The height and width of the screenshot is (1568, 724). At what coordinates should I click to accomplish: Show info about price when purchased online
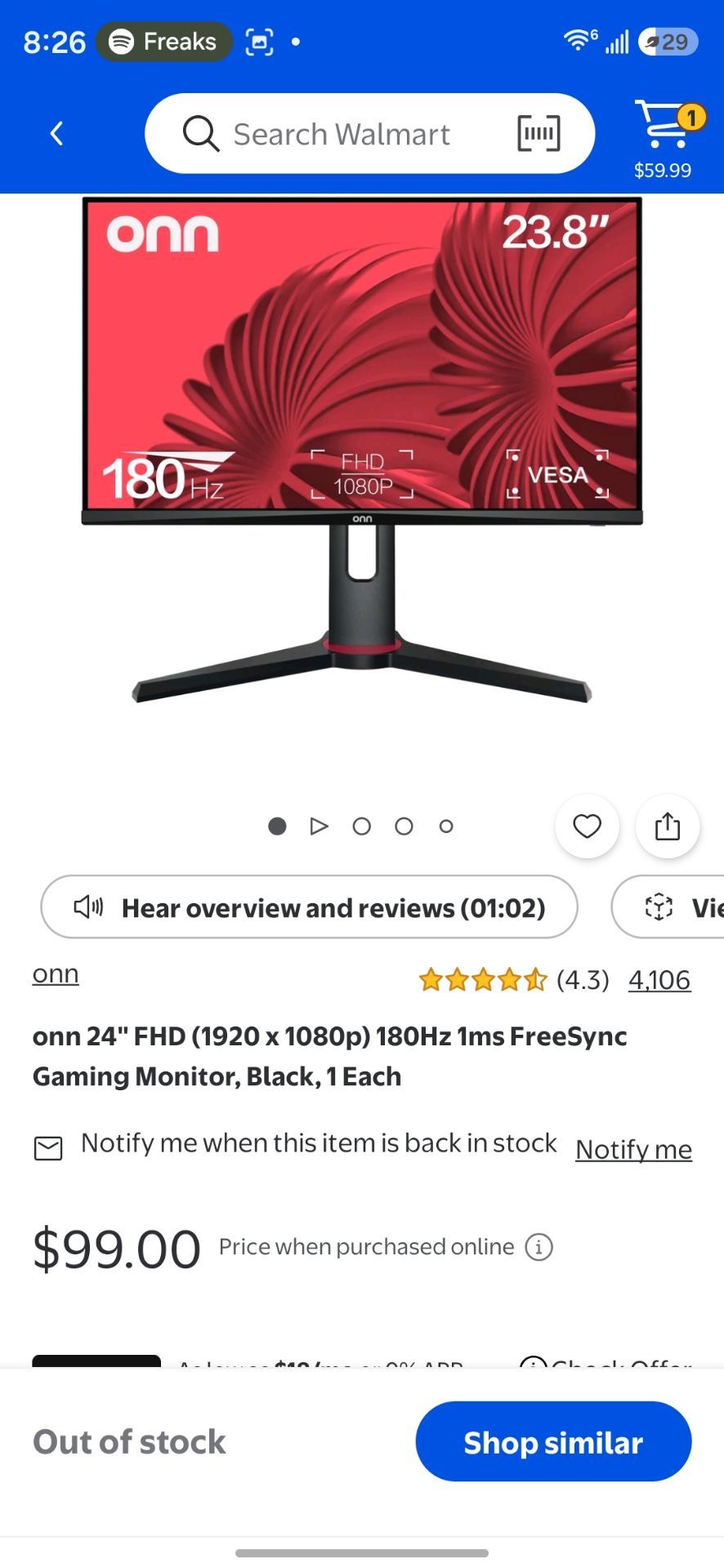(539, 1247)
